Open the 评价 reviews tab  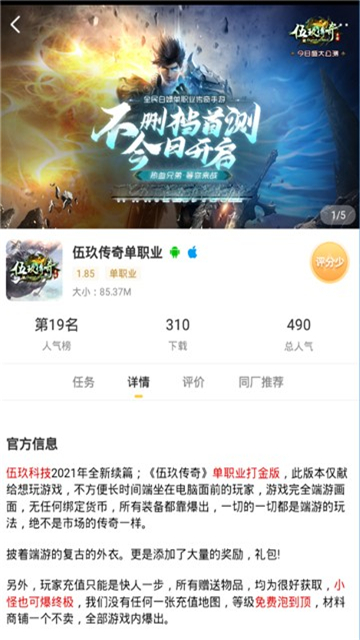click(x=193, y=382)
